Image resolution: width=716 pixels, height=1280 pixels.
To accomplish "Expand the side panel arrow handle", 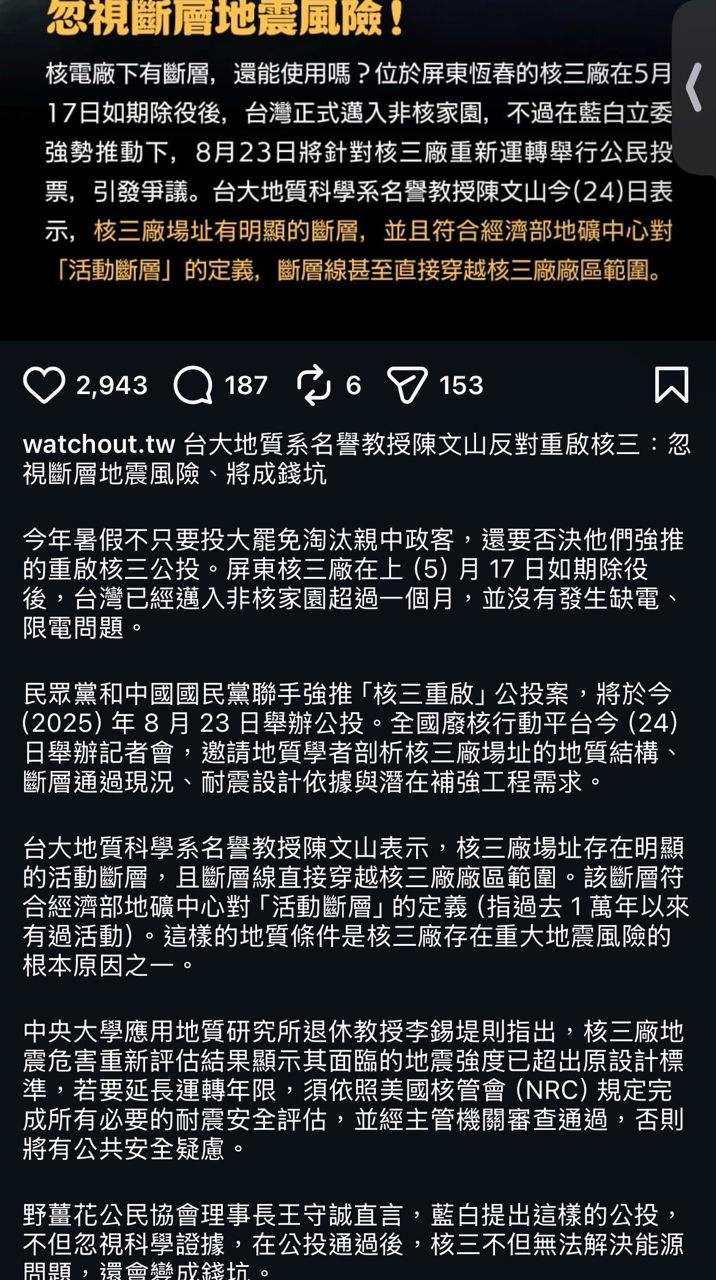I will (694, 88).
